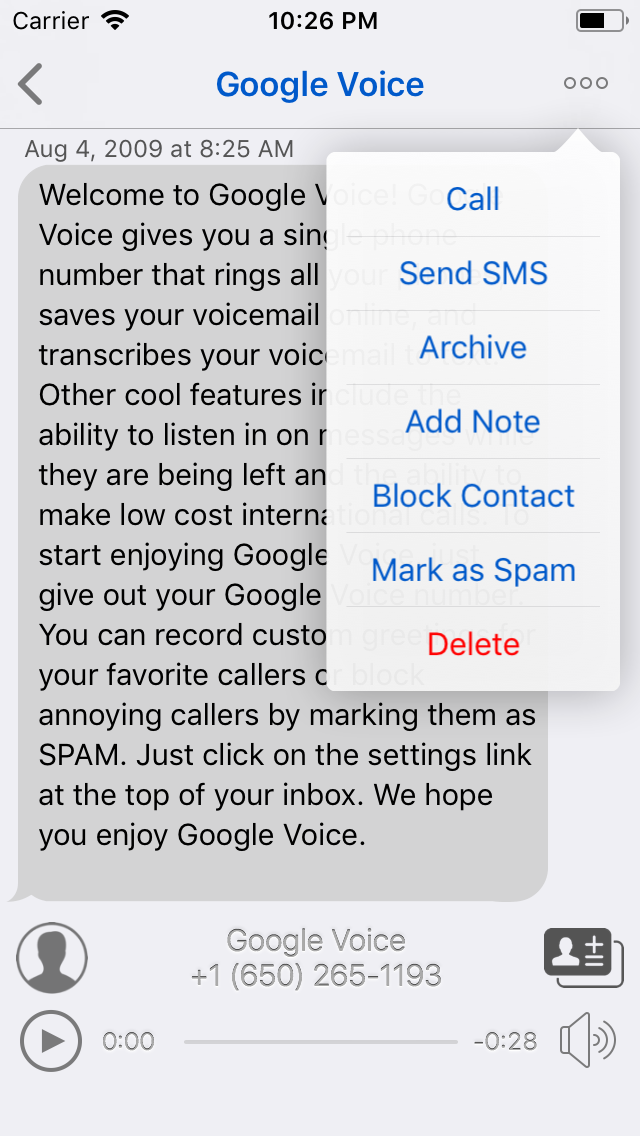The height and width of the screenshot is (1136, 640).
Task: Toggle the speaker audio output icon
Action: click(x=587, y=1041)
